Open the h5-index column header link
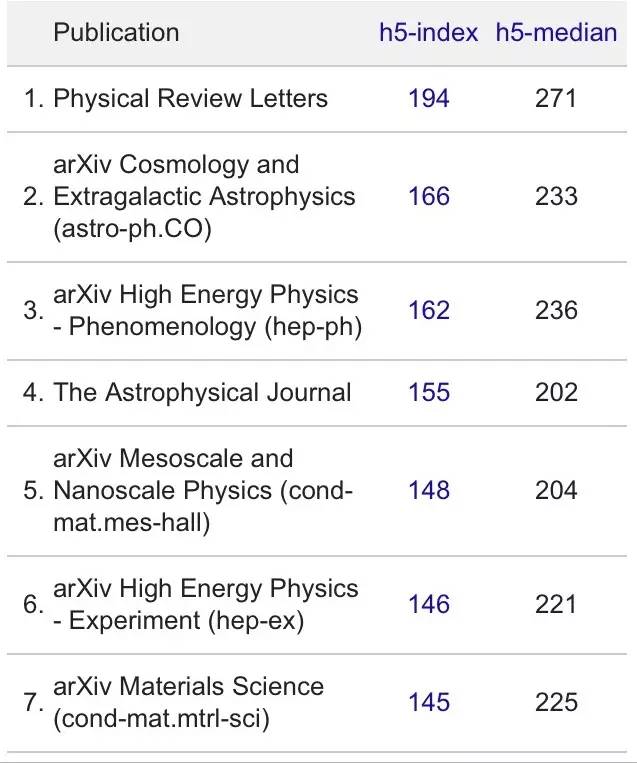Screen dimensions: 637x763 (428, 32)
